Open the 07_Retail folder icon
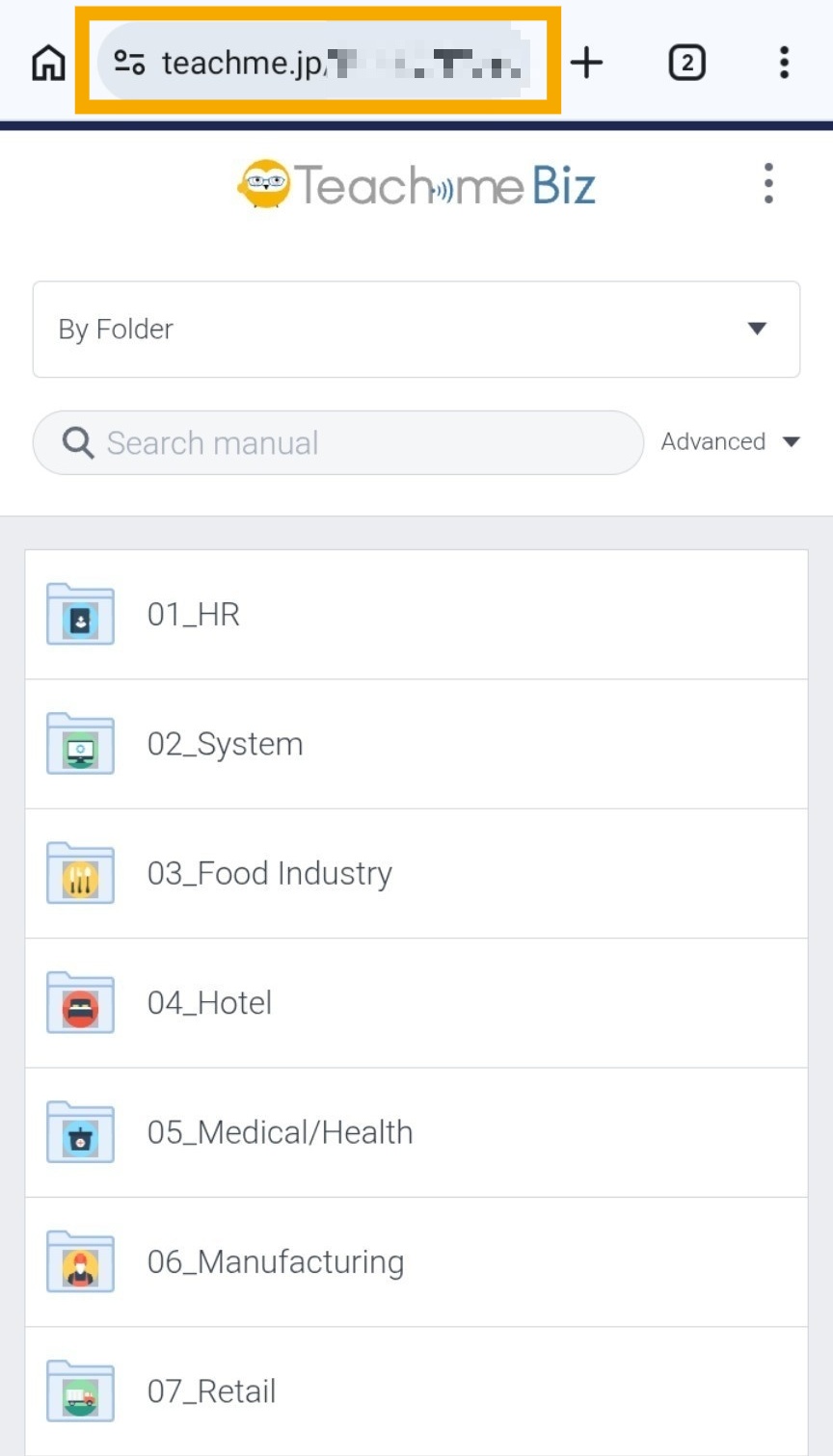 click(80, 1391)
